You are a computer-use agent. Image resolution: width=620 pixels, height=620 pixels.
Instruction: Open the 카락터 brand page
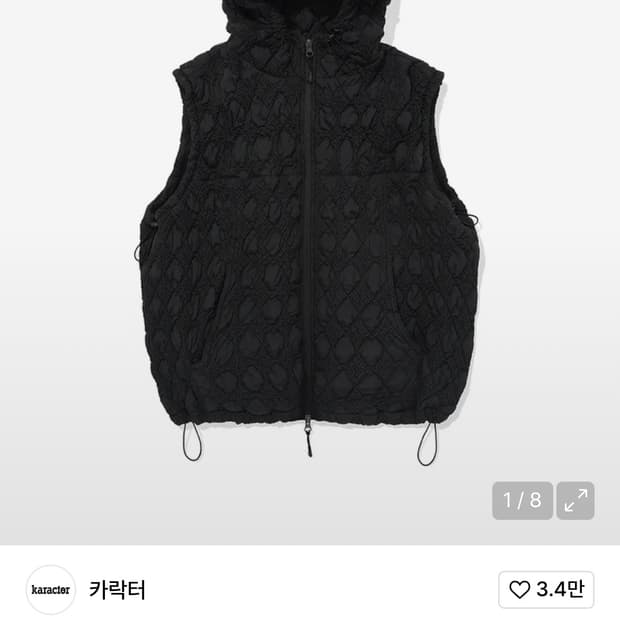click(119, 589)
